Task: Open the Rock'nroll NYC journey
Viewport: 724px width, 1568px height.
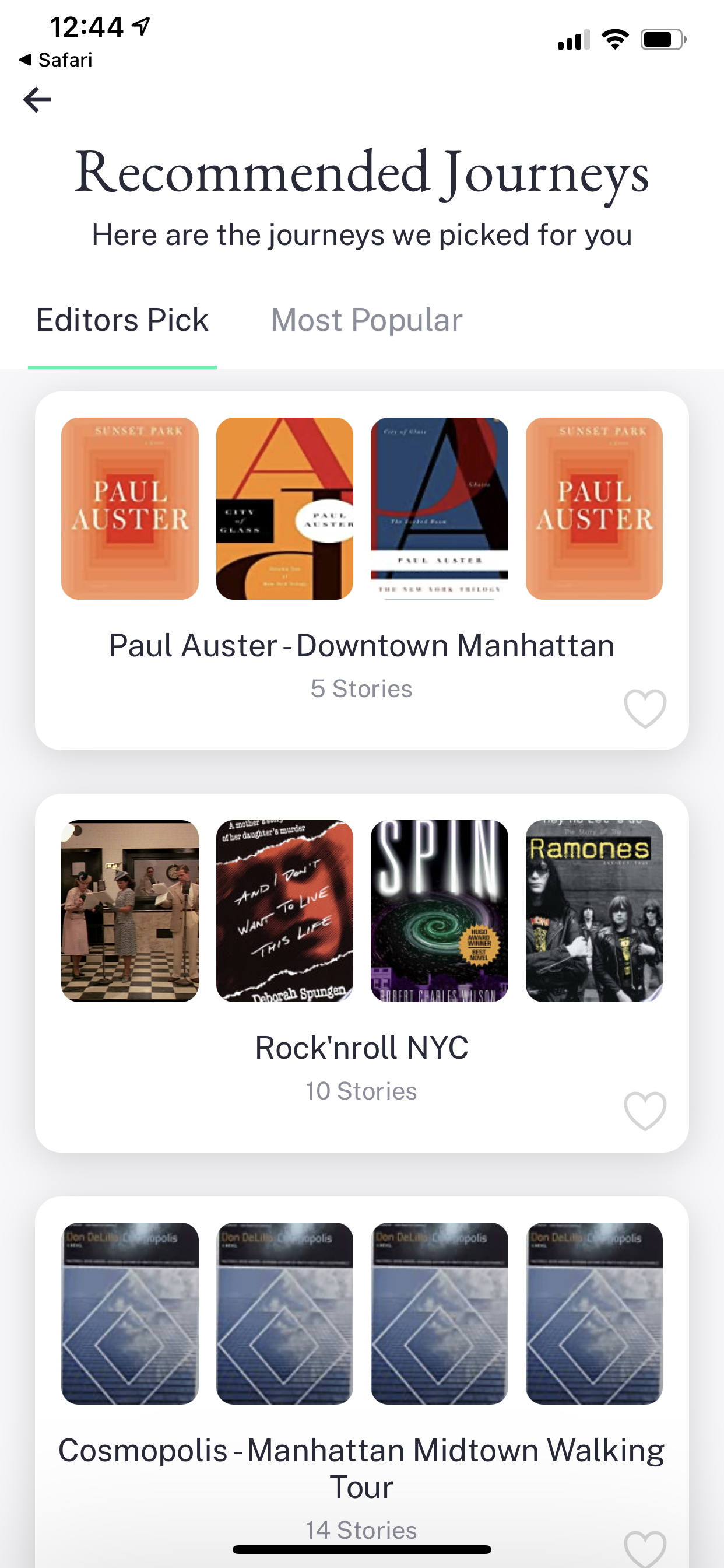Action: pyautogui.click(x=361, y=1048)
